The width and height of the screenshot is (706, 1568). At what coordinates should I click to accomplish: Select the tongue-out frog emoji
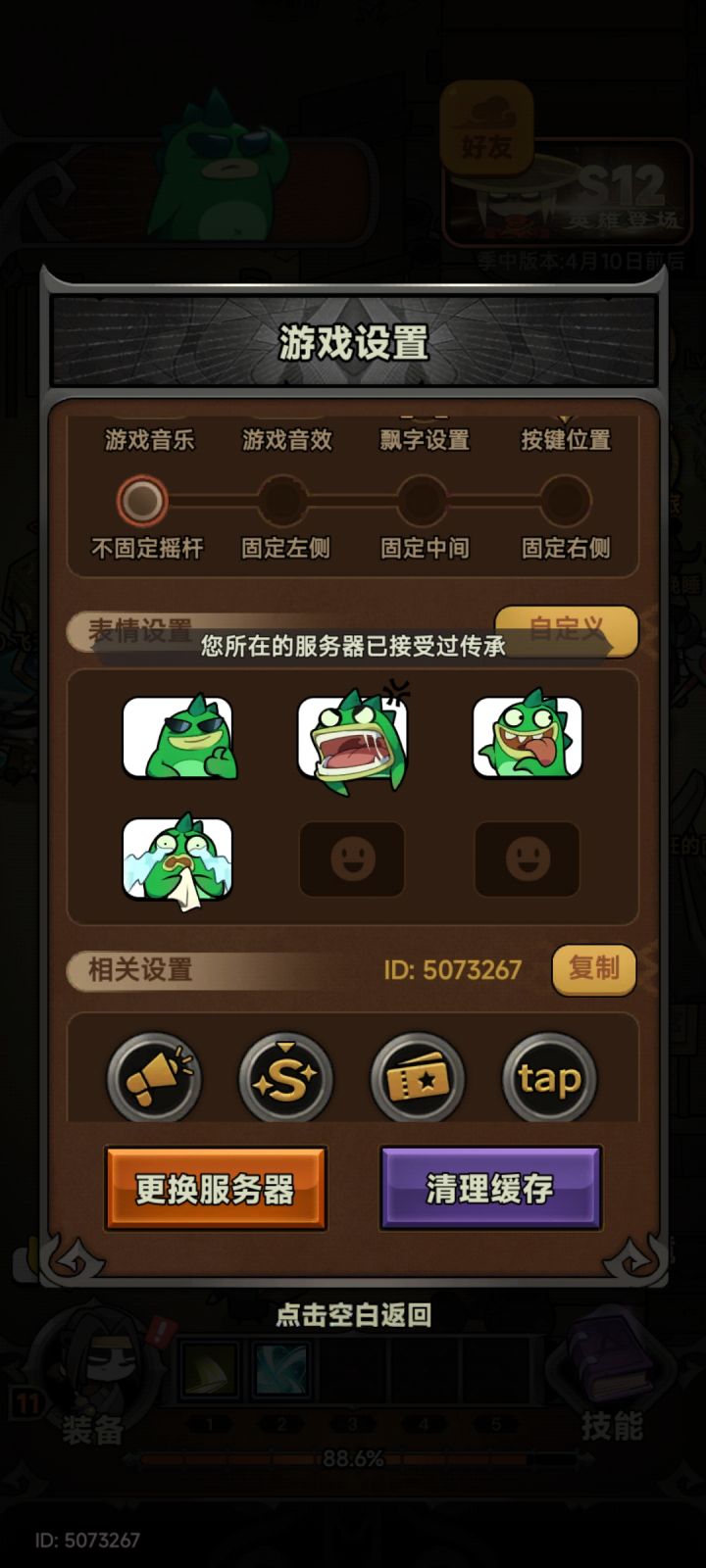coord(527,742)
